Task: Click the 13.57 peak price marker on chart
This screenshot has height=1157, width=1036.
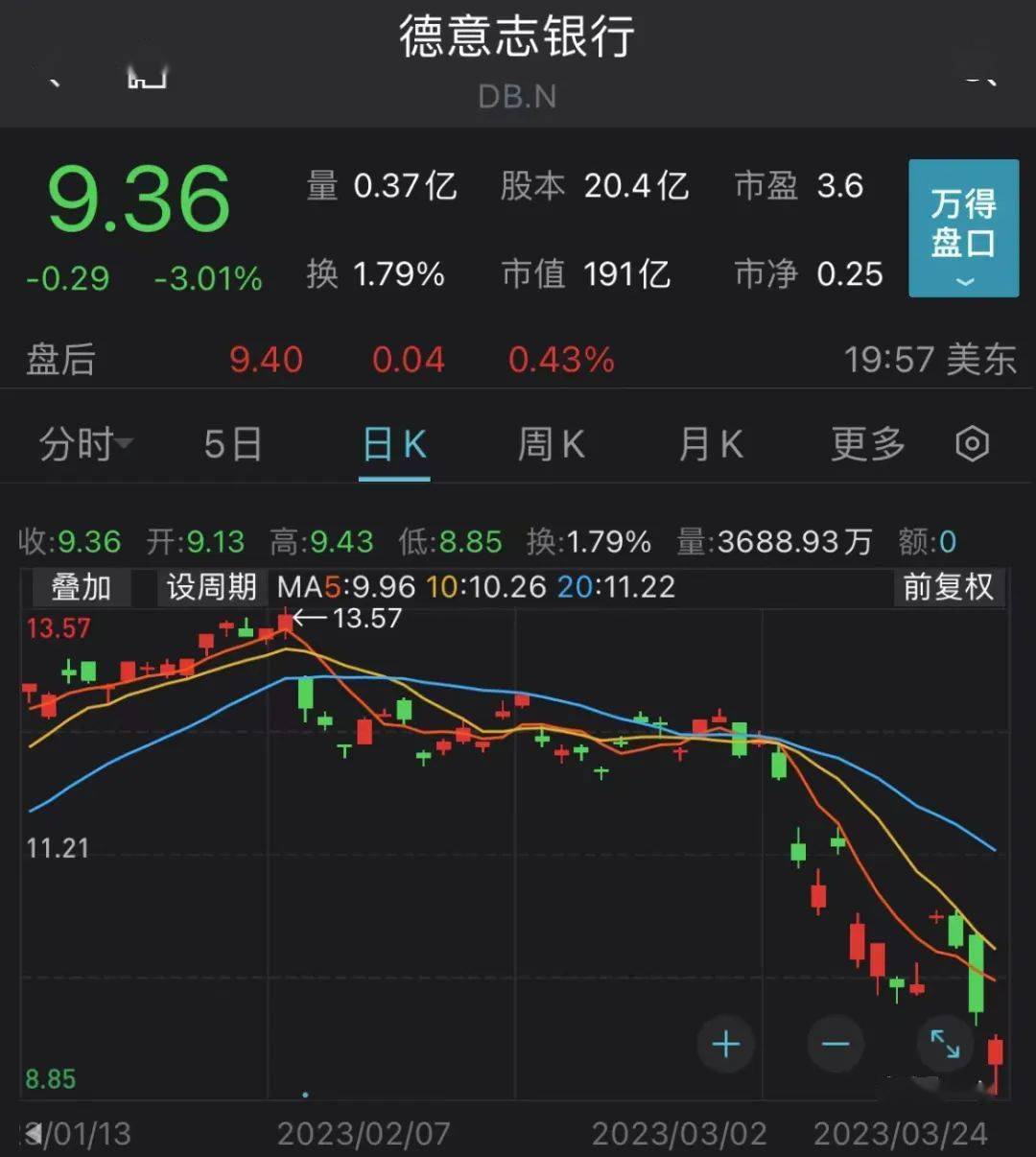Action: [x=355, y=619]
